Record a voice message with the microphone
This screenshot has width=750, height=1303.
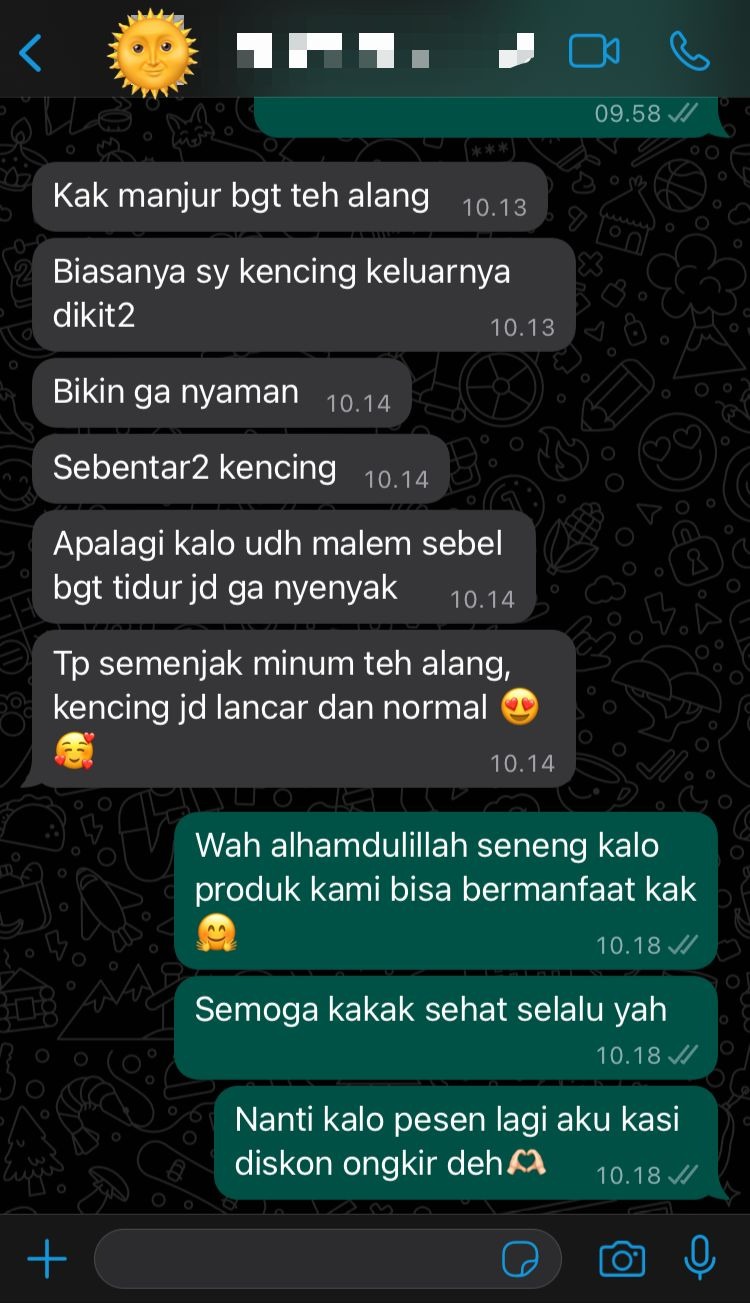coord(700,1257)
